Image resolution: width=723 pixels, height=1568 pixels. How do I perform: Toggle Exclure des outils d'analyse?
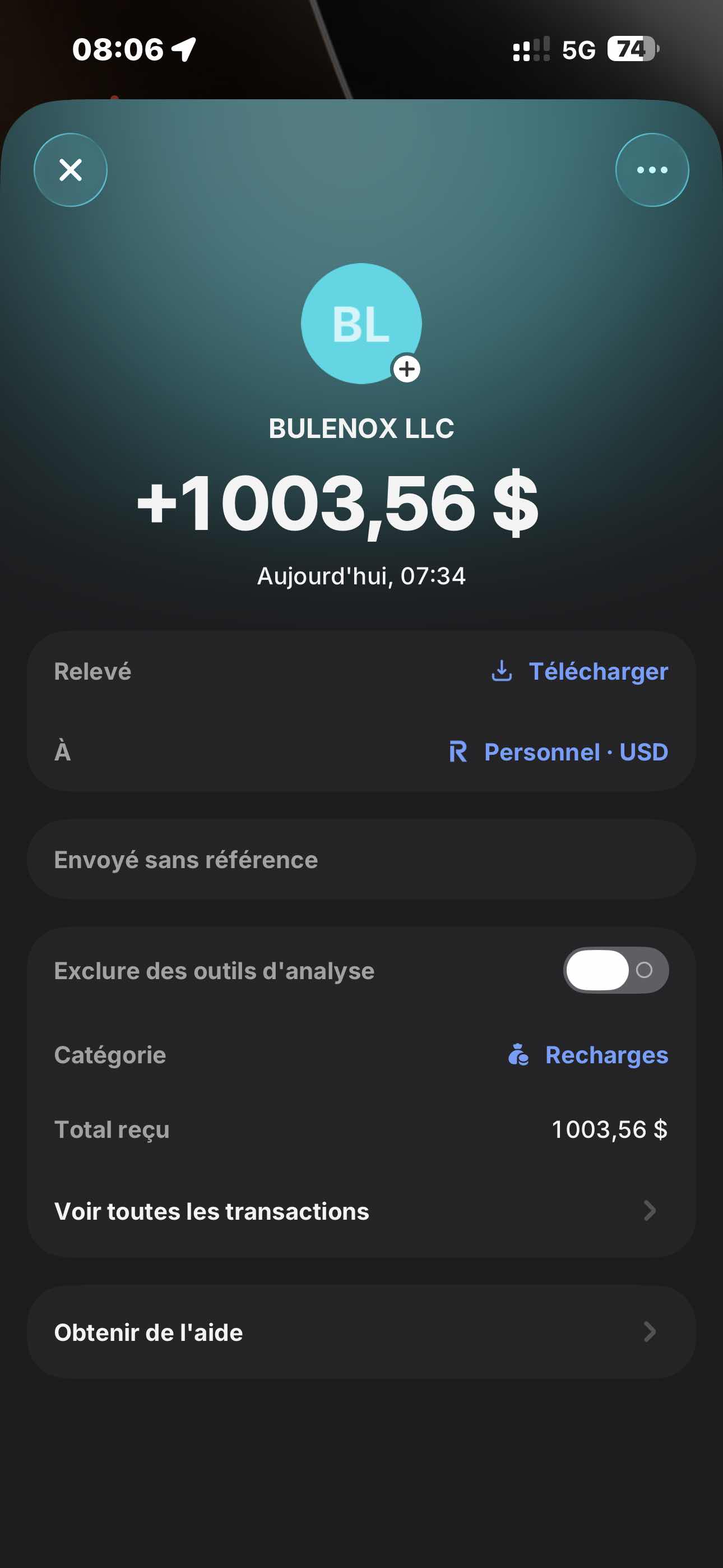(x=615, y=970)
